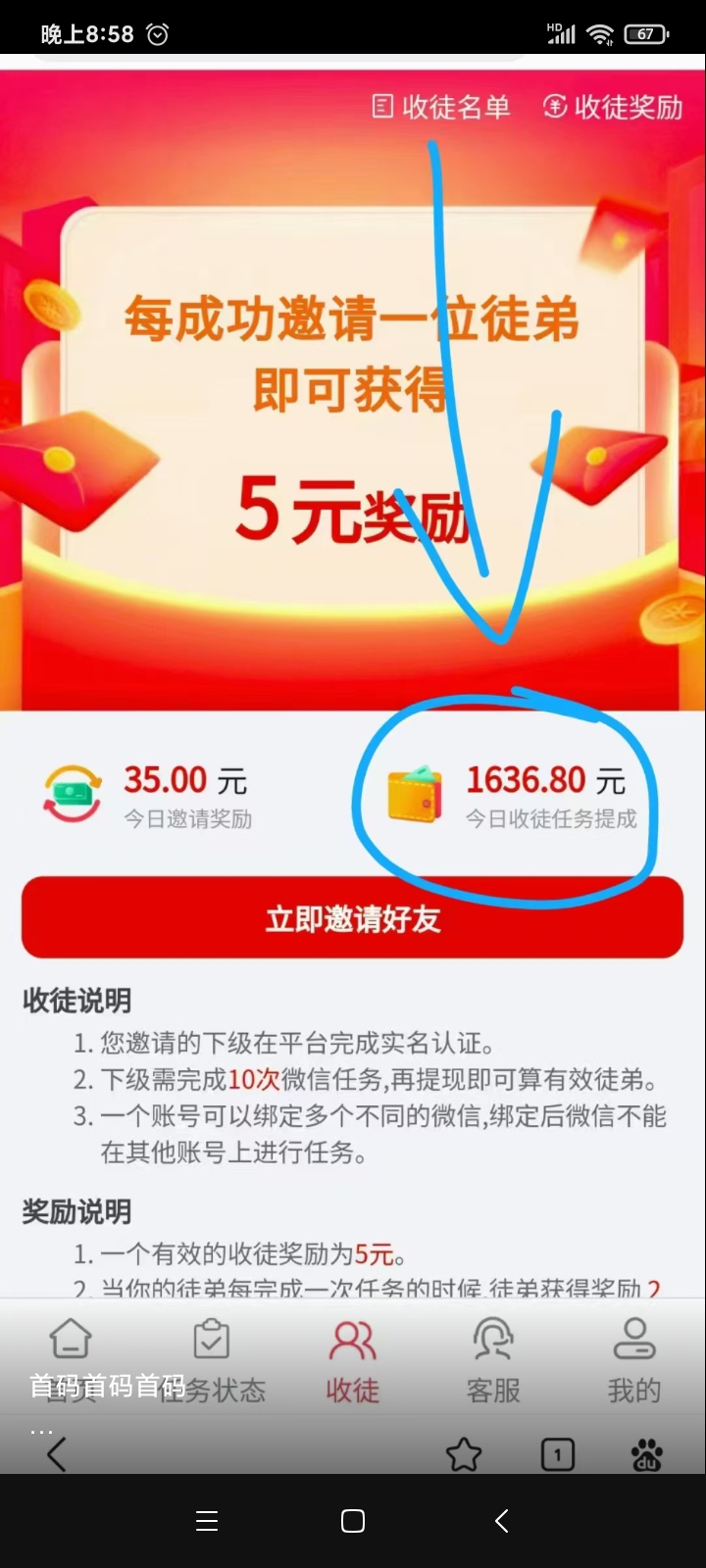Tap the 立即邀请好友 button

352,918
